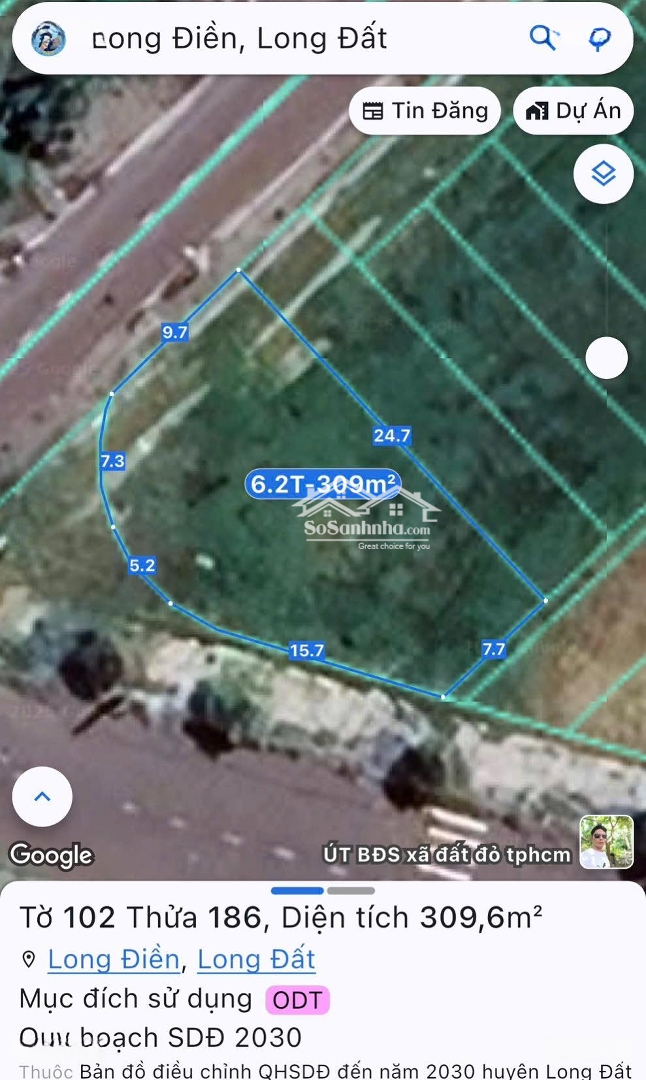This screenshot has height=1080, width=646.
Task: Tap the location pin icon in the search bar
Action: pos(599,39)
